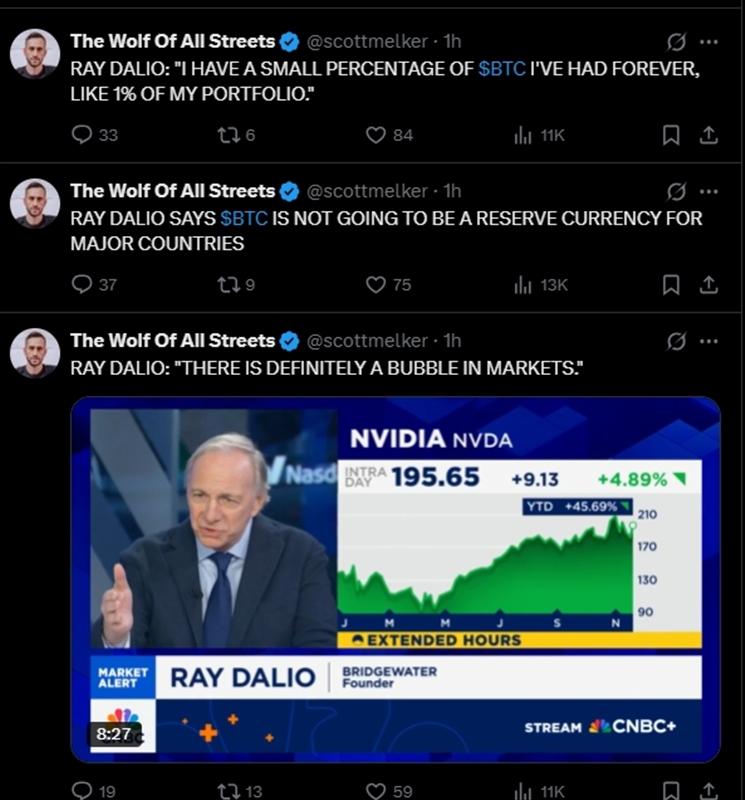The width and height of the screenshot is (745, 800).
Task: Open Grok icon on bubble in markets tweet
Action: [x=676, y=341]
